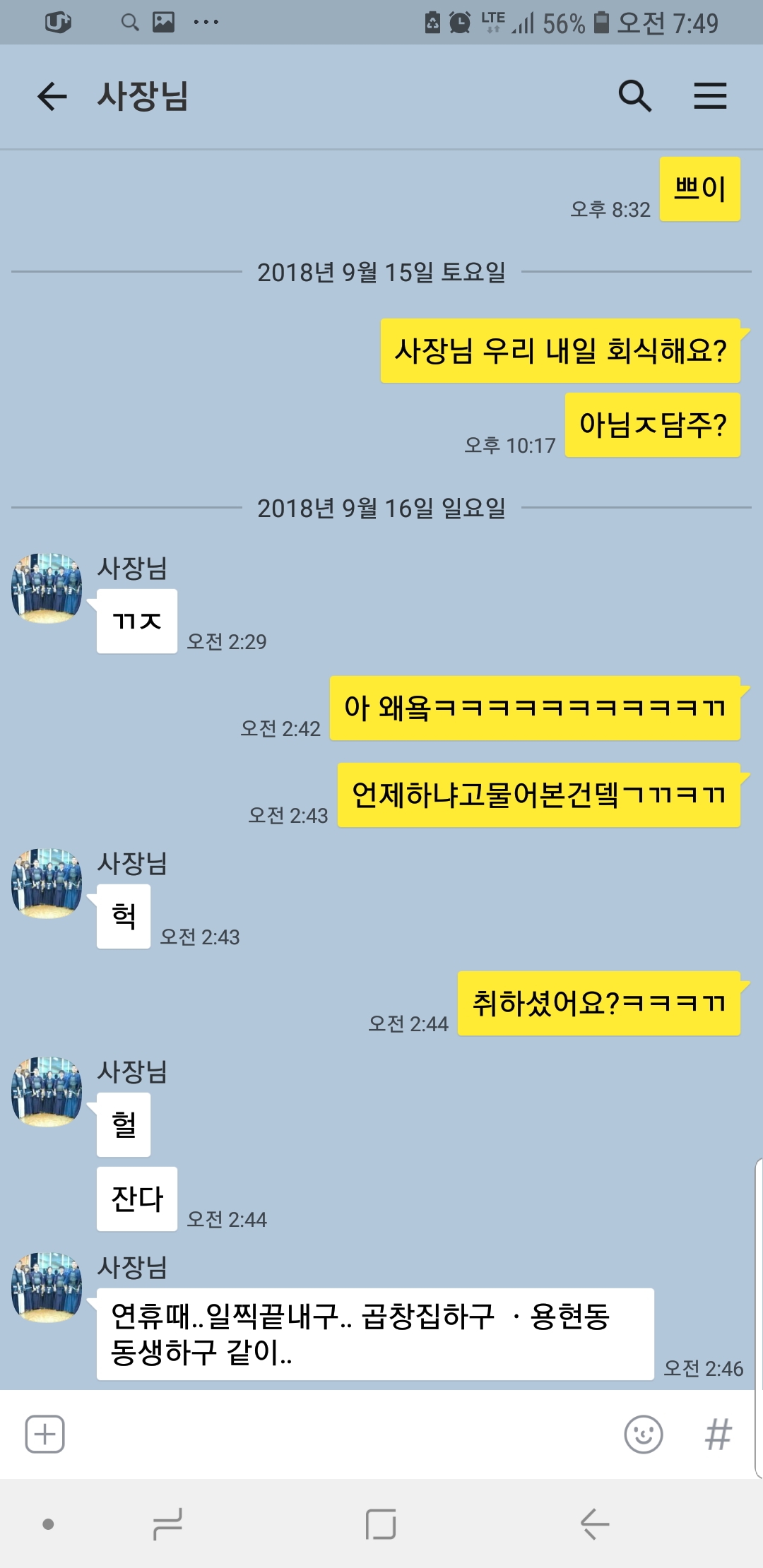Viewport: 763px width, 1568px height.
Task: Open the emoticon picker
Action: (x=644, y=1435)
